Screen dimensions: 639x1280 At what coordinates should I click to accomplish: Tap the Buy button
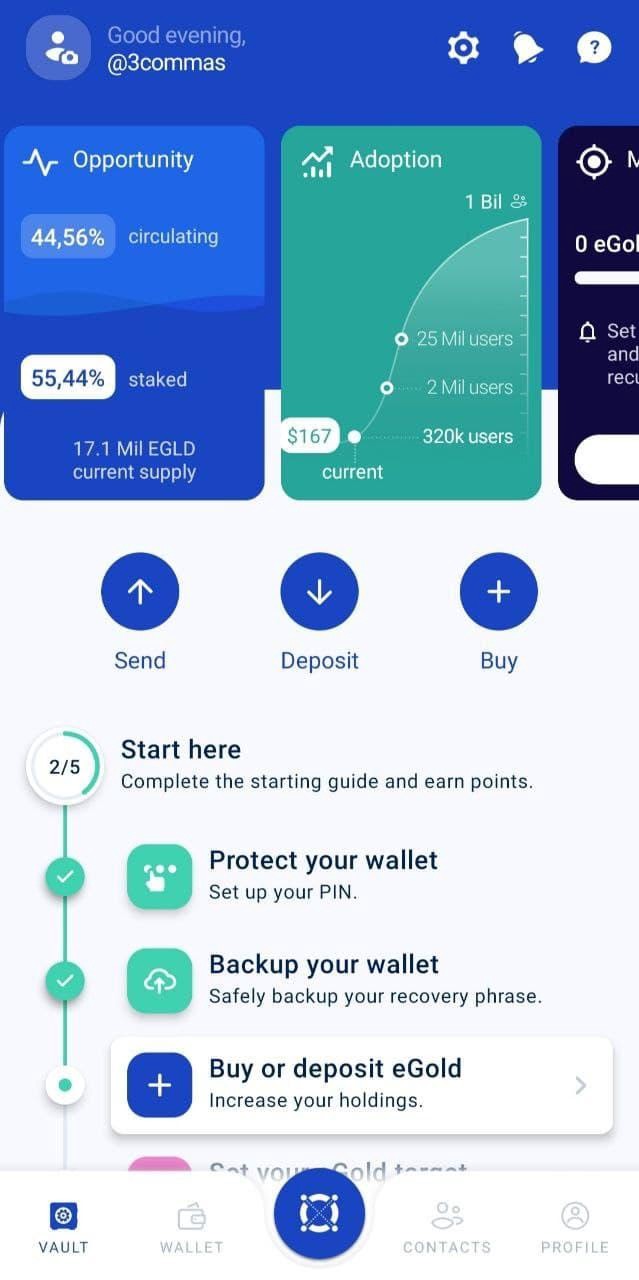click(x=498, y=592)
